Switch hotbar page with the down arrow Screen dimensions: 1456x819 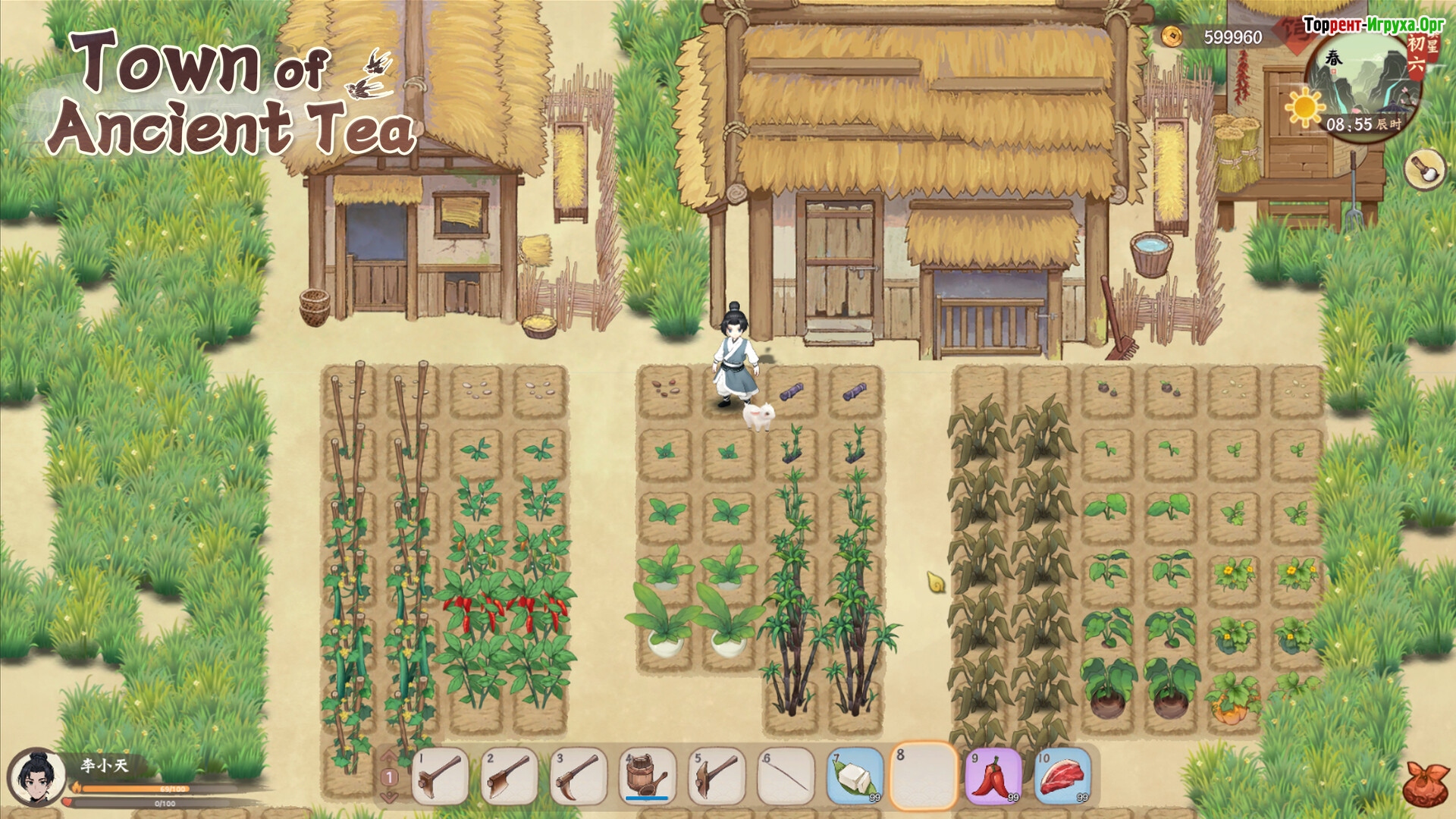click(388, 797)
